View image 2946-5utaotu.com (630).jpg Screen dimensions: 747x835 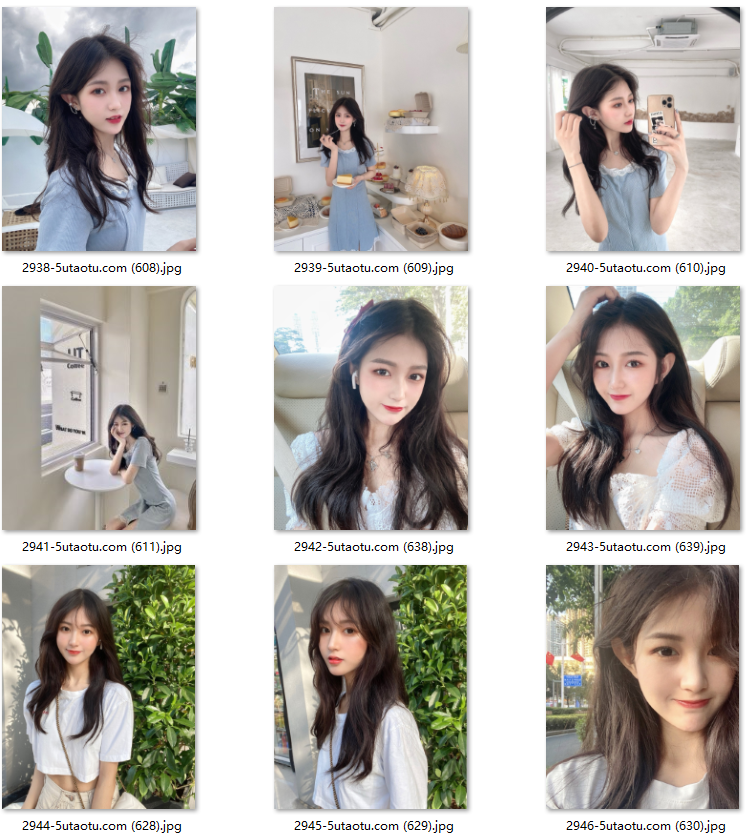coord(643,687)
